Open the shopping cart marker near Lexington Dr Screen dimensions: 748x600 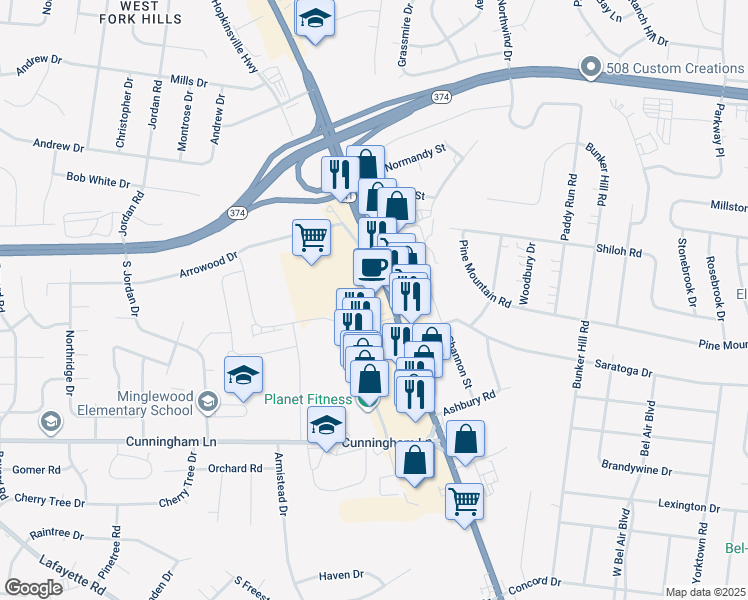click(464, 501)
